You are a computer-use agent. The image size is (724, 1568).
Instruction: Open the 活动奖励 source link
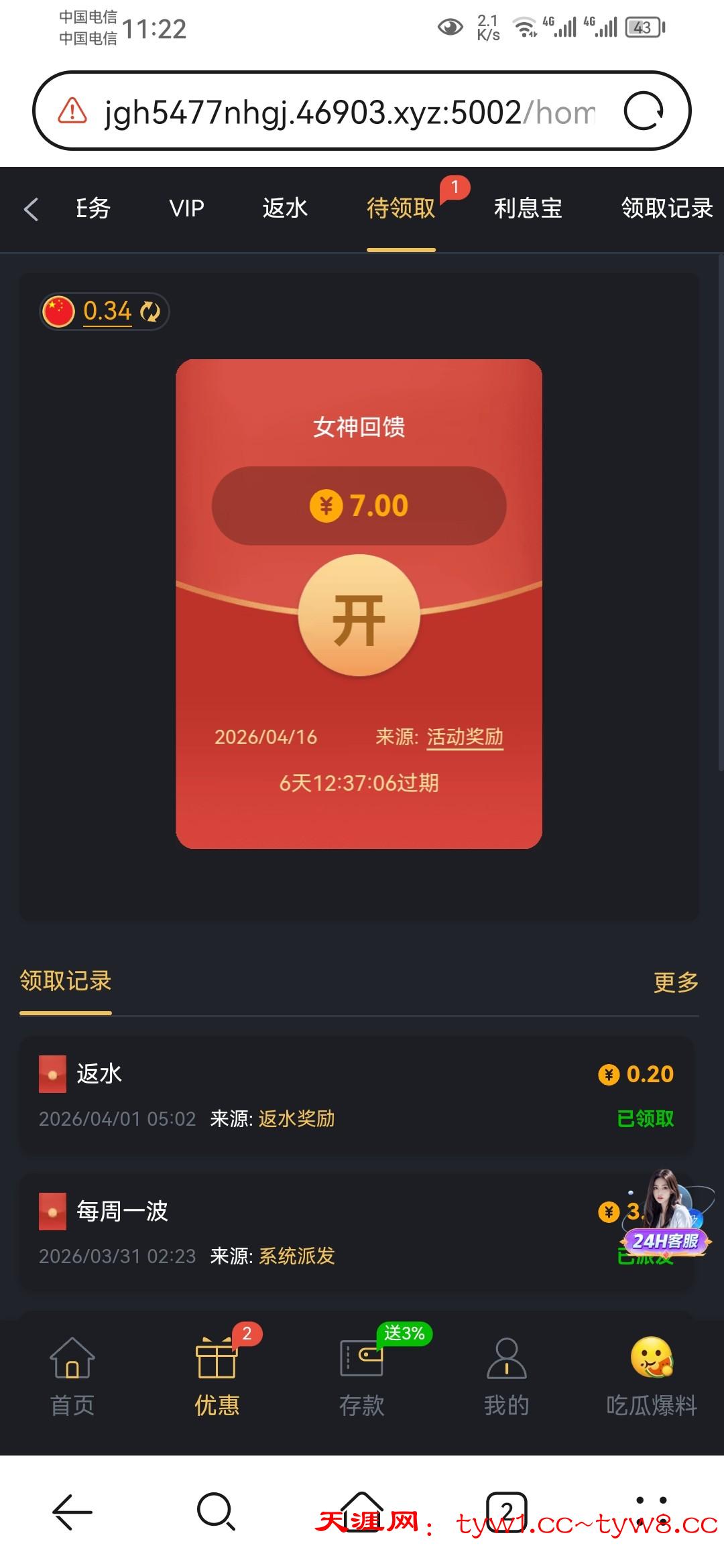465,737
